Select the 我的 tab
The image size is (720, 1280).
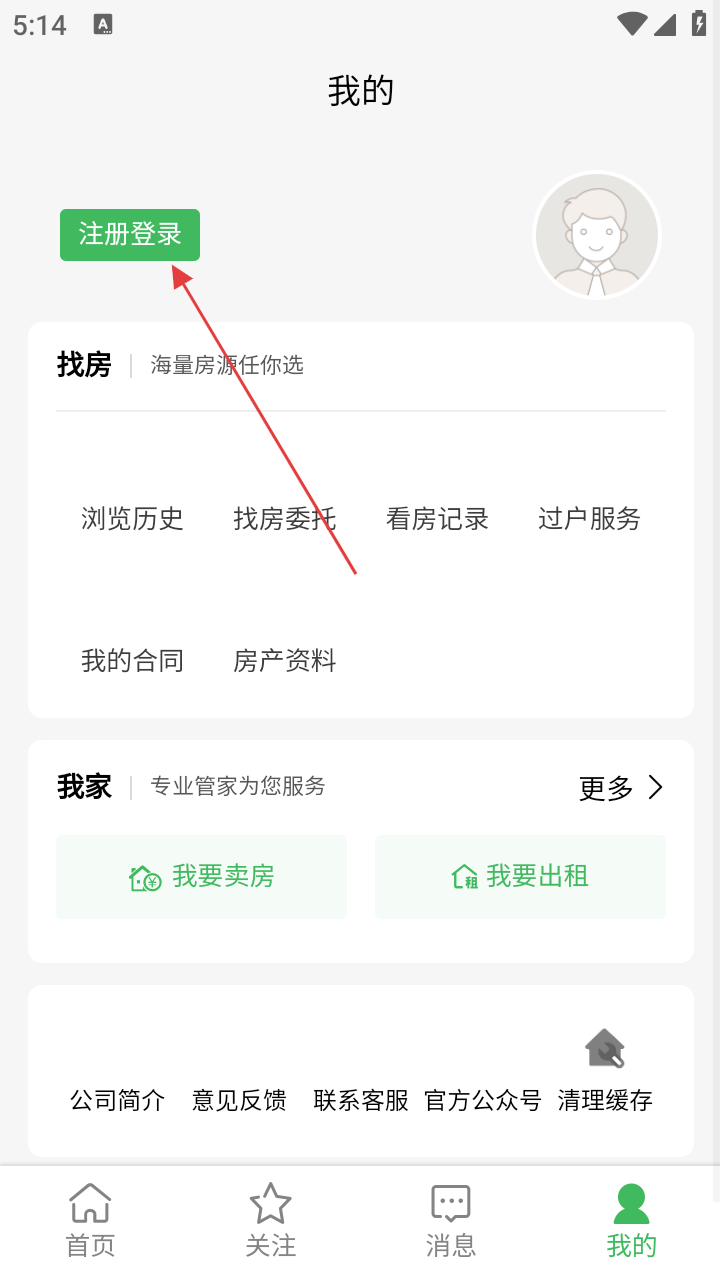631,1220
